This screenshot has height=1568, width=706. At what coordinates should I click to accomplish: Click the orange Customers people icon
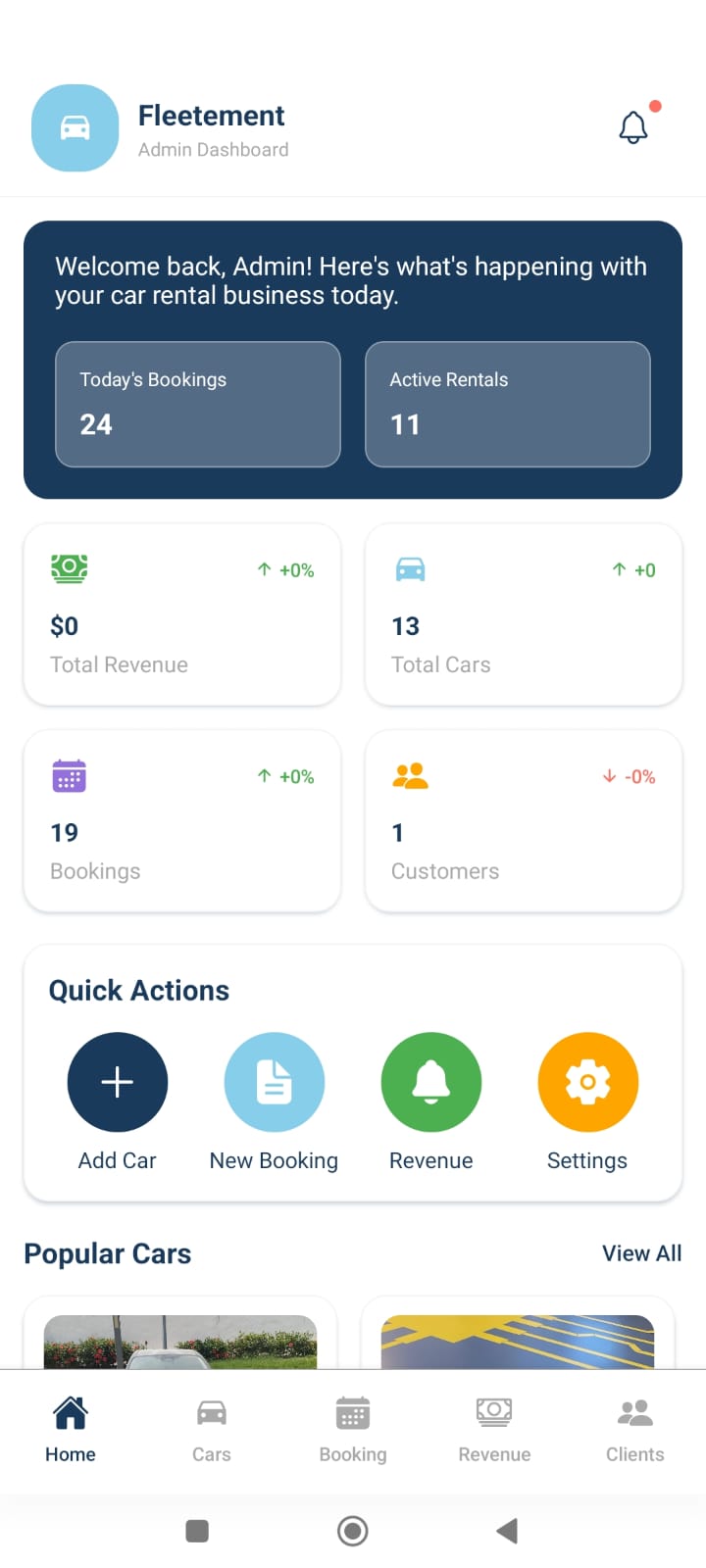(x=410, y=775)
